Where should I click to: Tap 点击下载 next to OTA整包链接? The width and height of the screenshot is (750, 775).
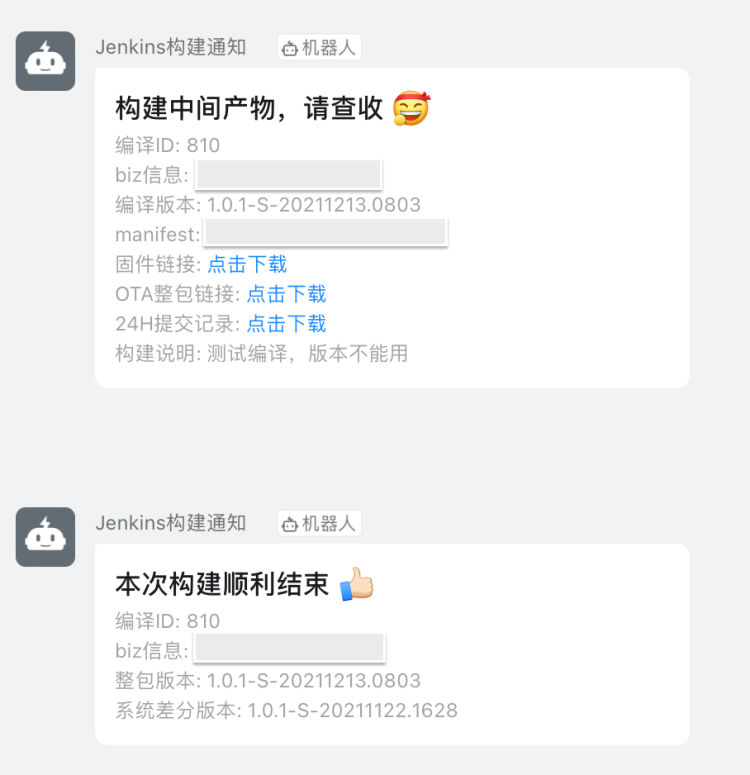(286, 294)
